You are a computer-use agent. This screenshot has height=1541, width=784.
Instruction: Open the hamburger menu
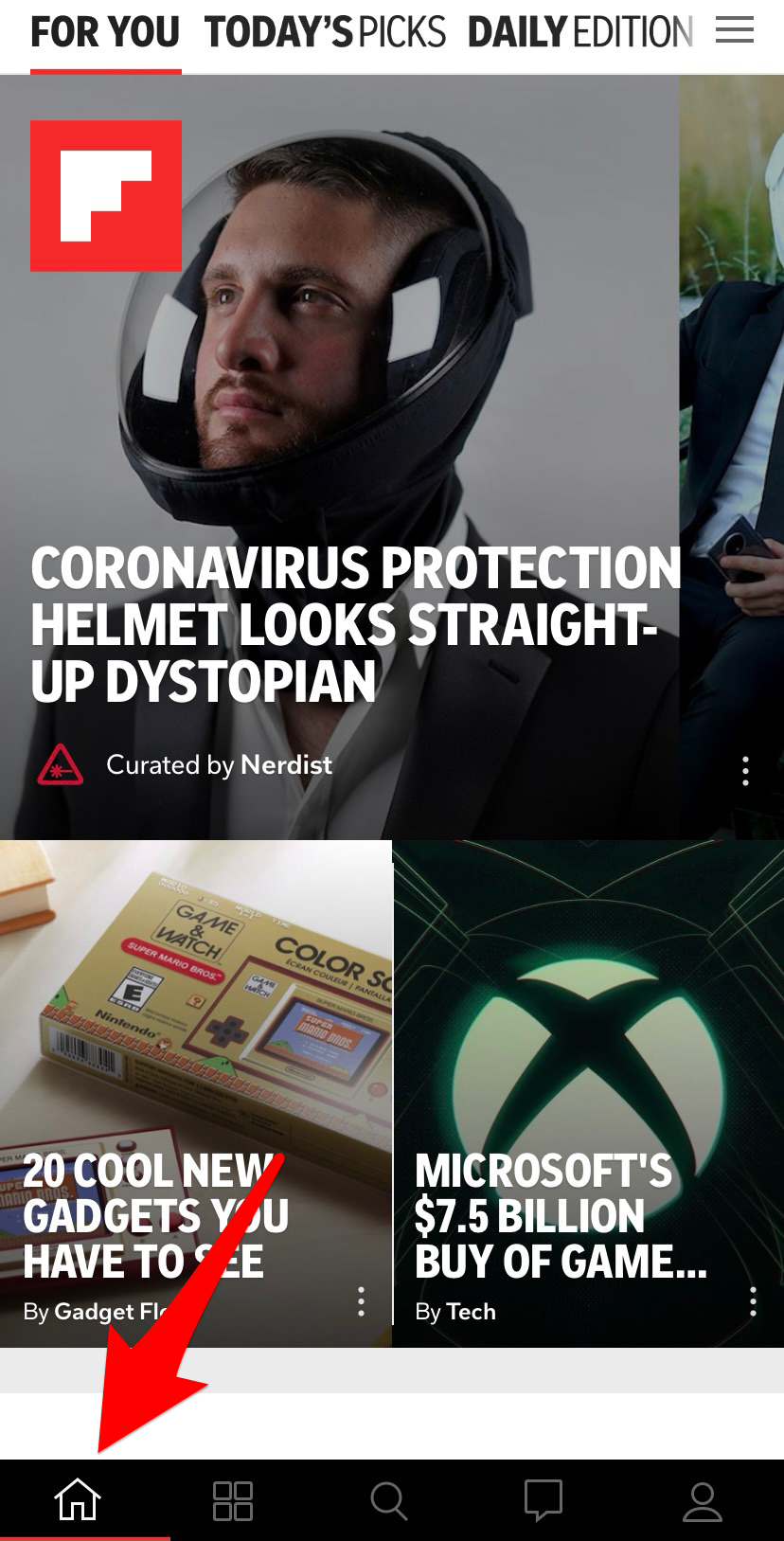[734, 31]
